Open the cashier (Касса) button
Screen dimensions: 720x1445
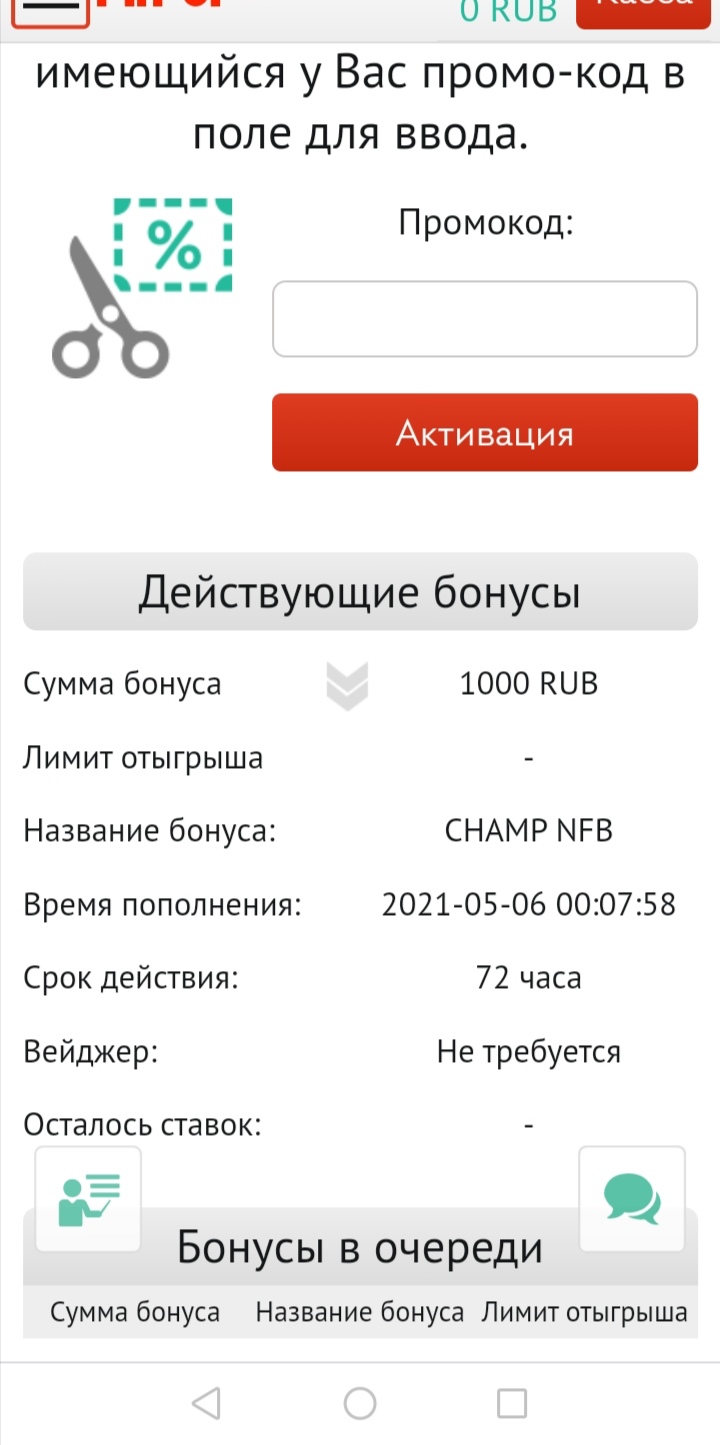(x=648, y=10)
